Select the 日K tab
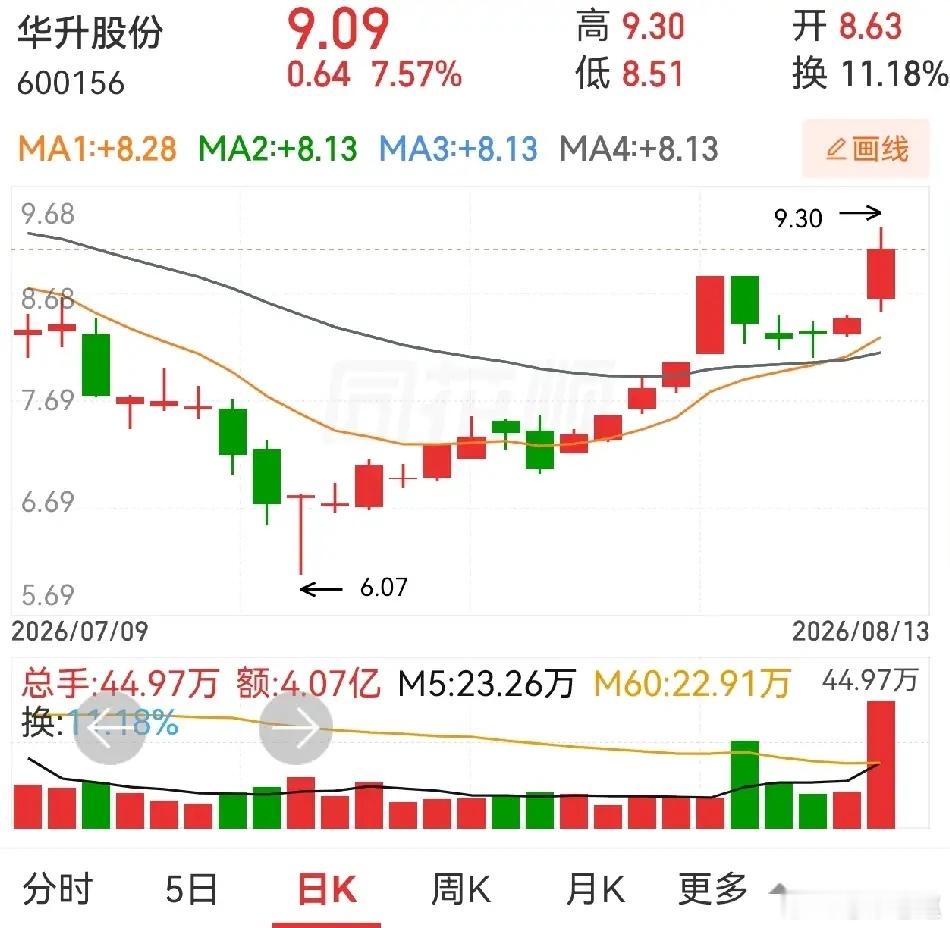This screenshot has width=950, height=928. click(327, 890)
